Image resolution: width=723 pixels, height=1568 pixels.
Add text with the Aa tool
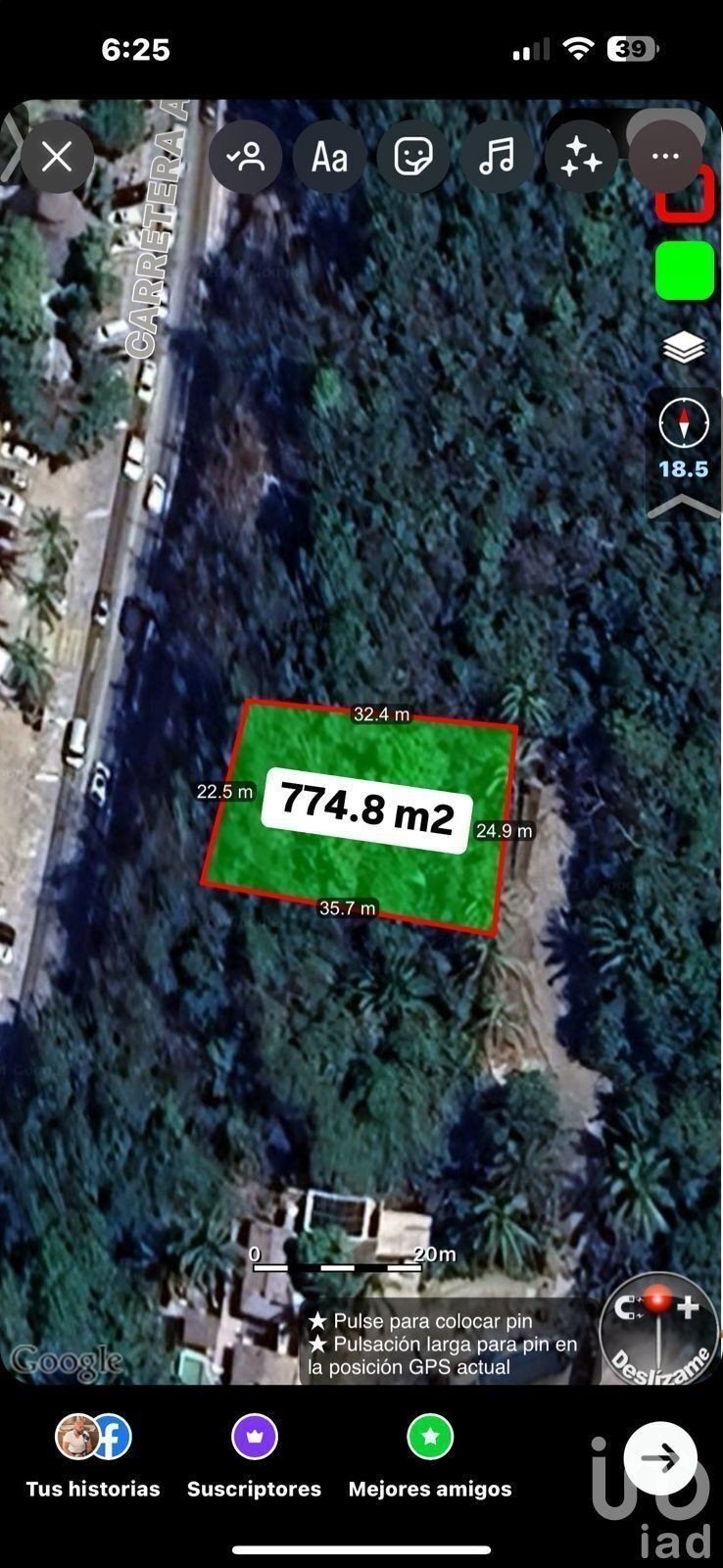point(329,156)
